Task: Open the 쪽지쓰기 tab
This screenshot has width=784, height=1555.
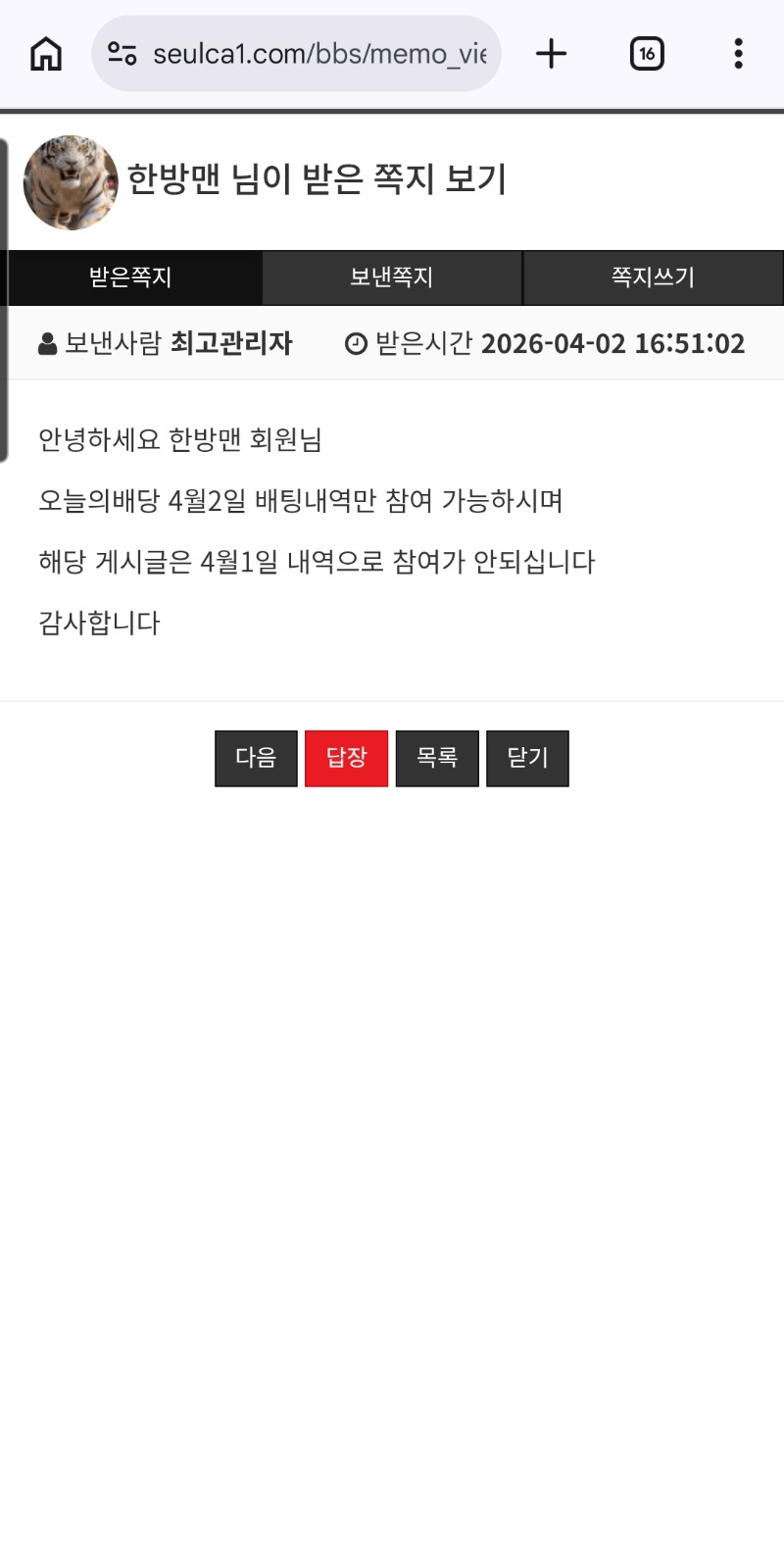Action: [653, 277]
